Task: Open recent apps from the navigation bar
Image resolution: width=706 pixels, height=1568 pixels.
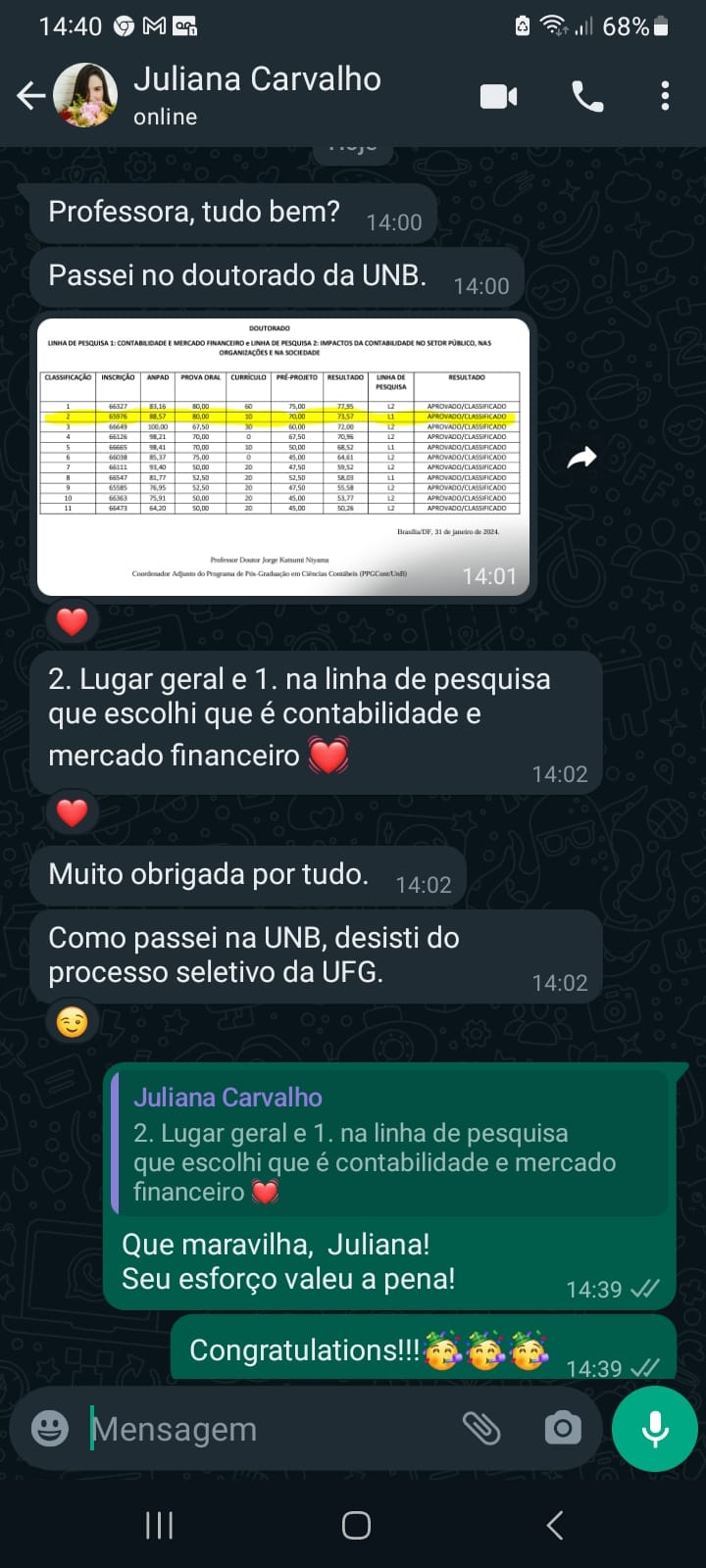Action: pyautogui.click(x=159, y=1525)
